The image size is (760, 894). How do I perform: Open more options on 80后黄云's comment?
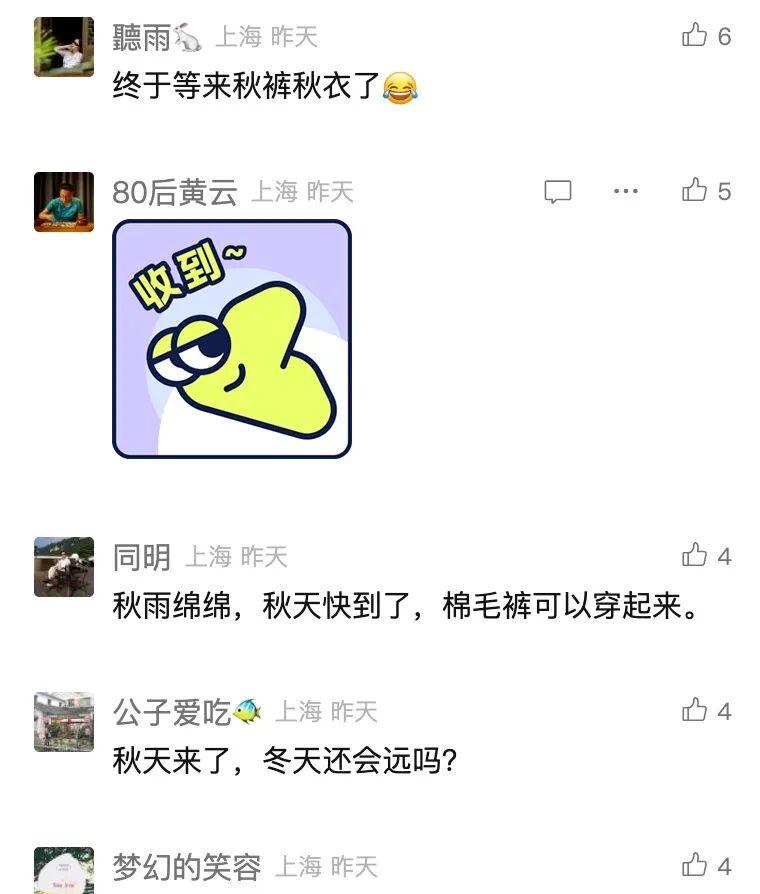tap(626, 191)
